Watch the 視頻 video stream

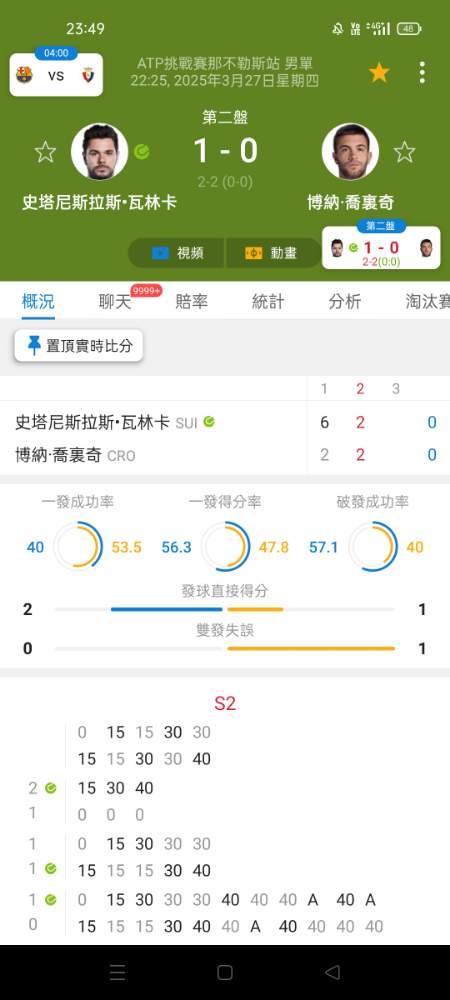pos(177,253)
